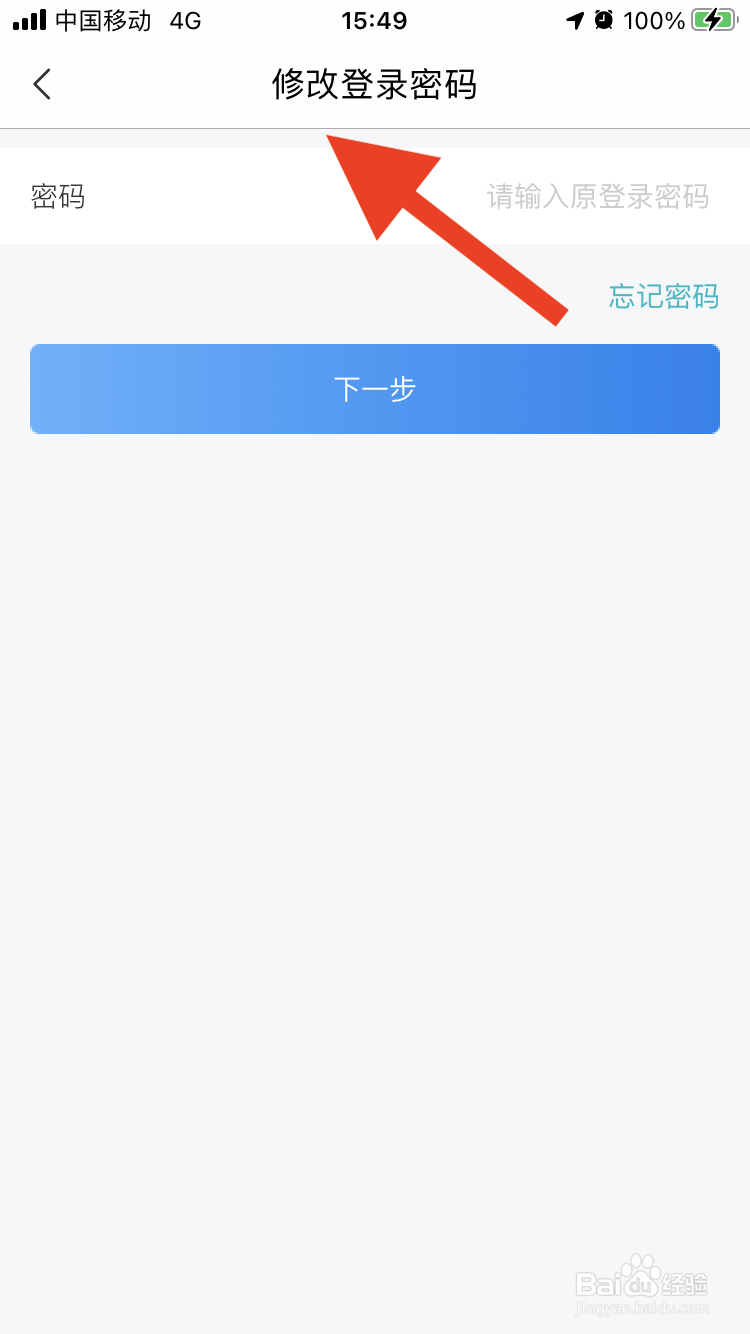Focus the original password entry box

[598, 196]
